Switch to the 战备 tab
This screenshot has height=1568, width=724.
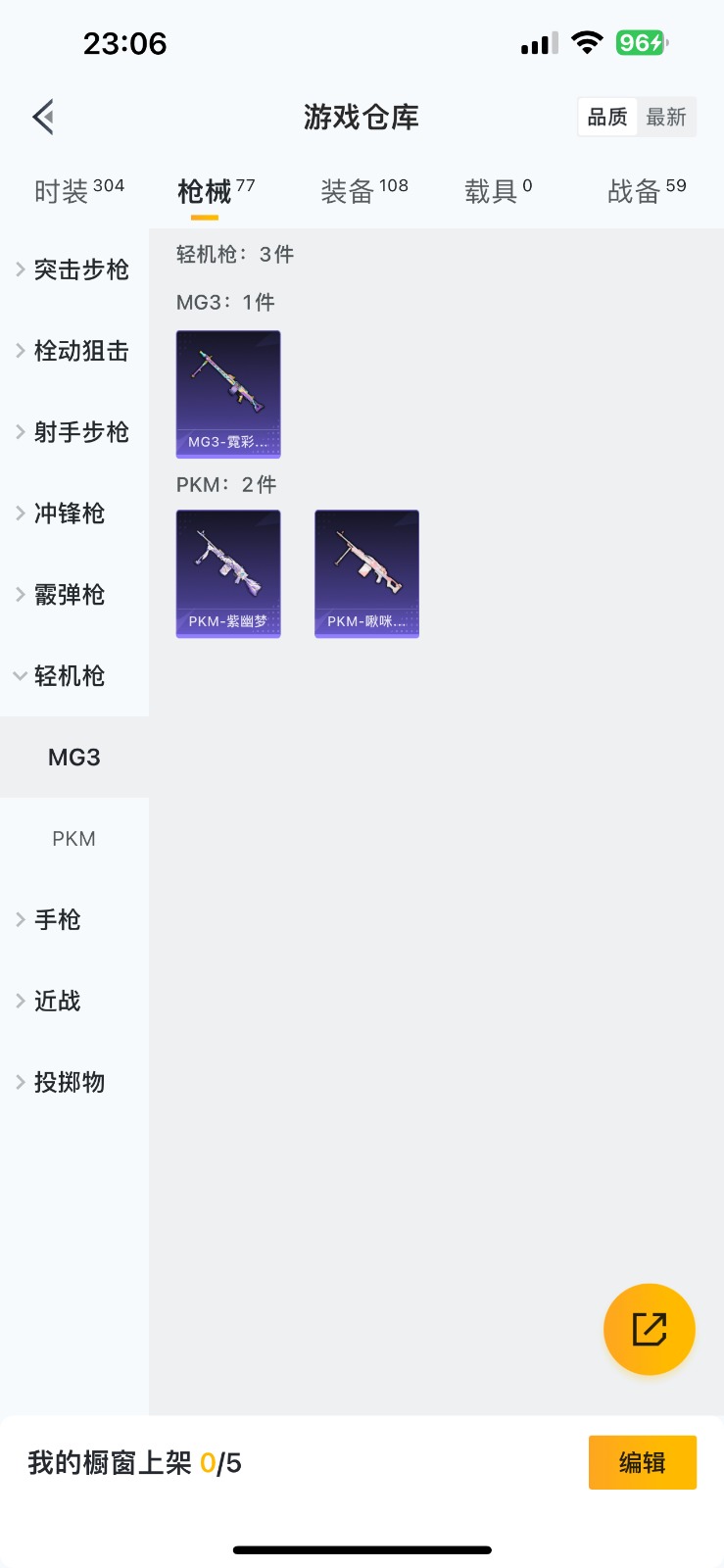(647, 190)
